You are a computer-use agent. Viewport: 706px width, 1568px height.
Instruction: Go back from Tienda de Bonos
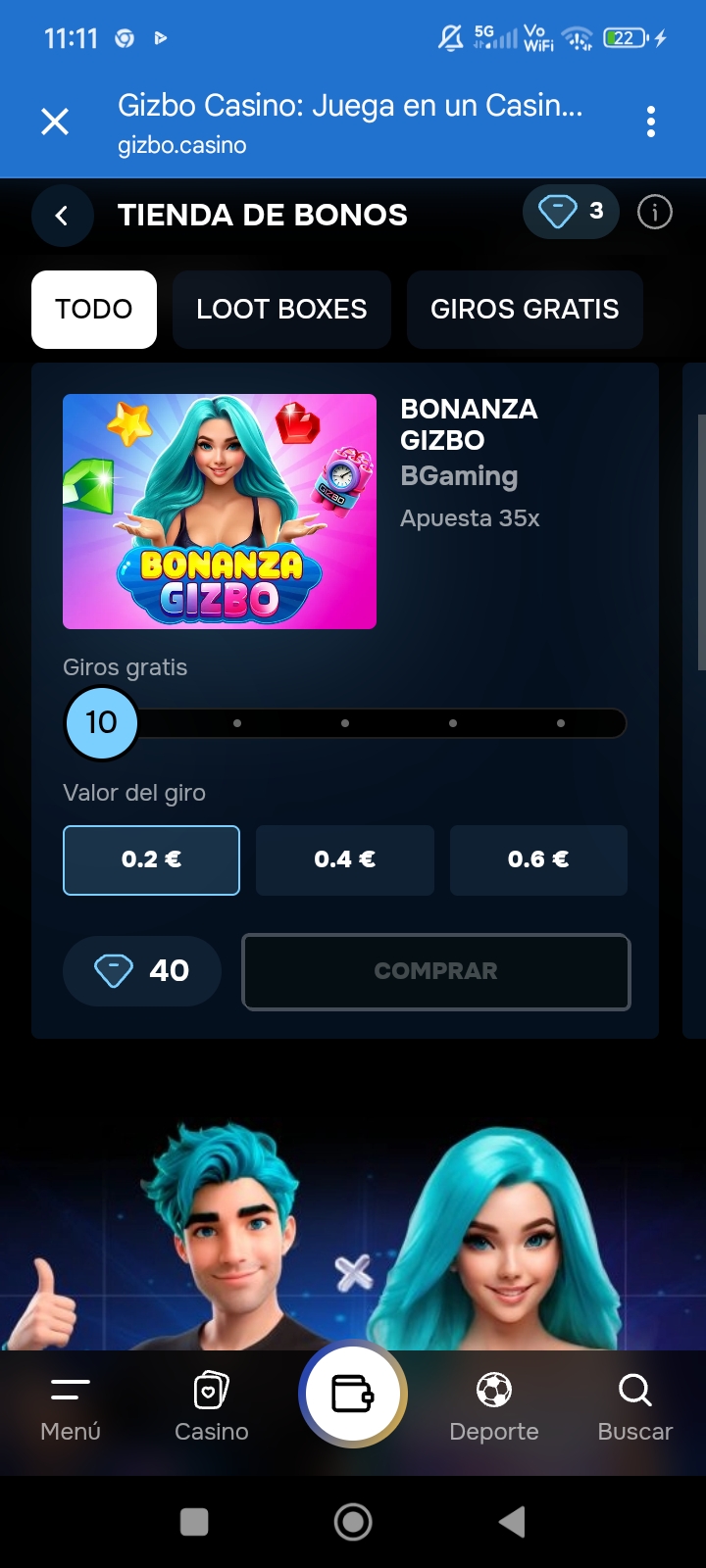coord(62,216)
